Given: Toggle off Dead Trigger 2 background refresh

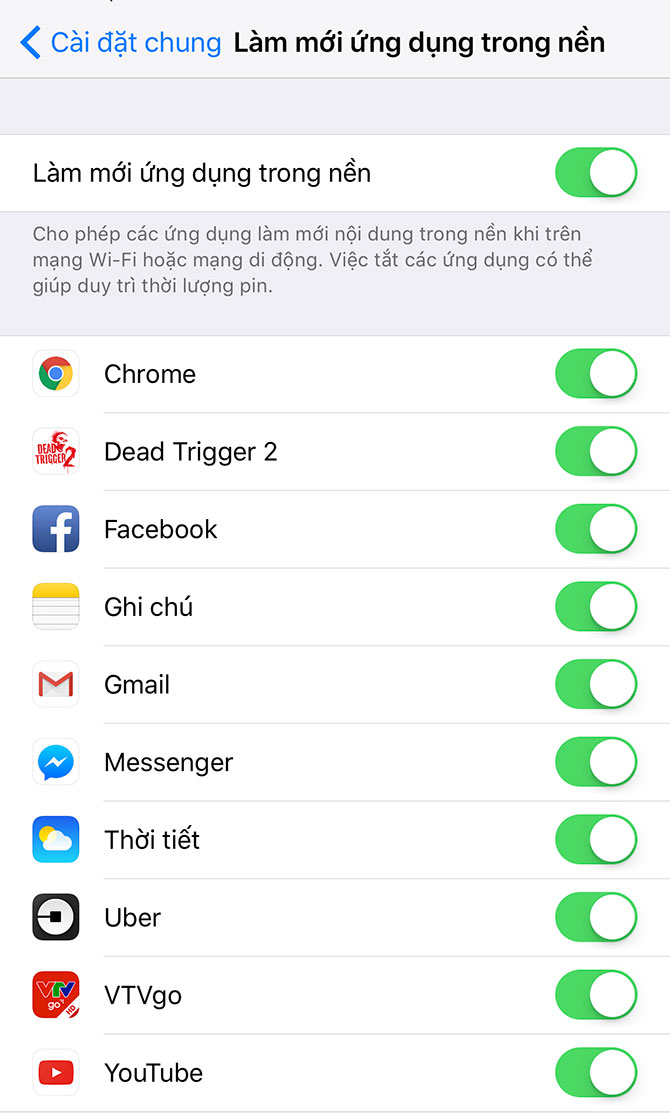Looking at the screenshot, I should tap(596, 452).
